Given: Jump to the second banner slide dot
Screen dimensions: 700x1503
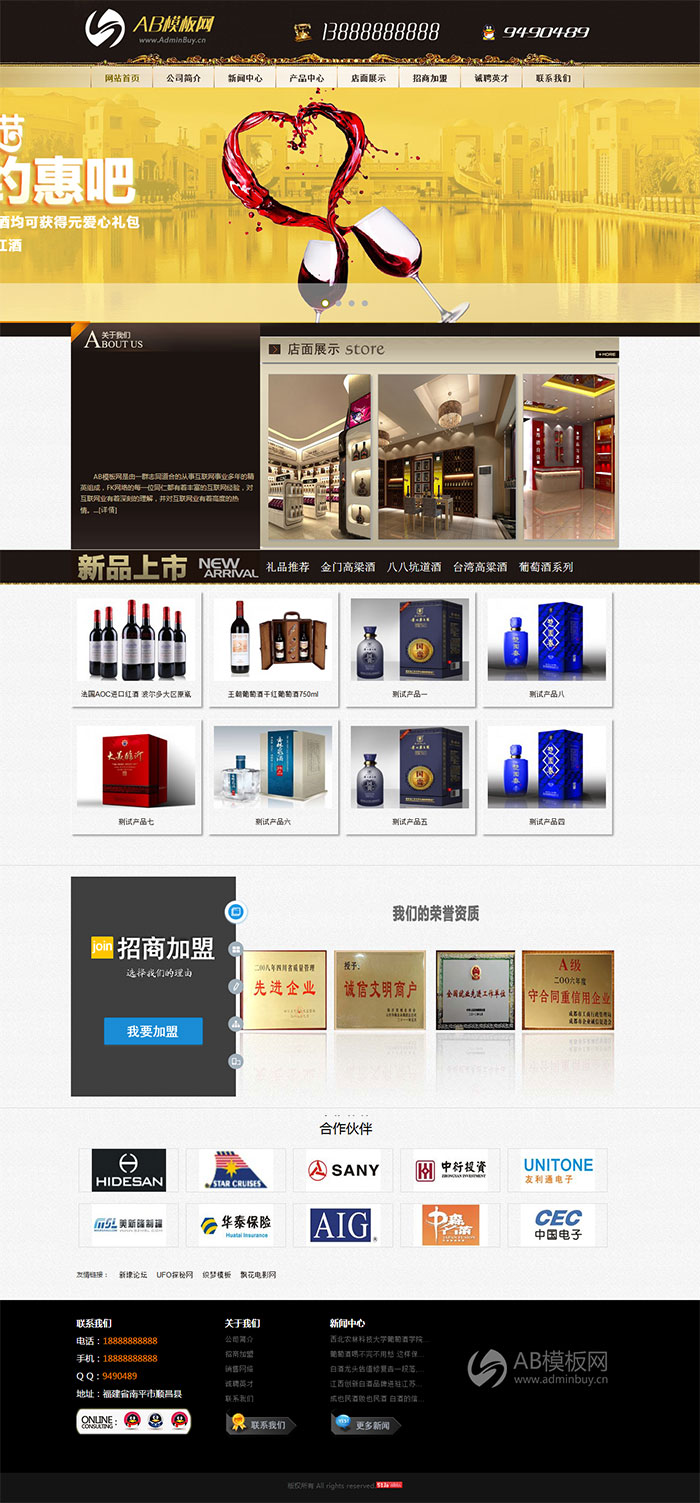Looking at the screenshot, I should pyautogui.click(x=338, y=303).
